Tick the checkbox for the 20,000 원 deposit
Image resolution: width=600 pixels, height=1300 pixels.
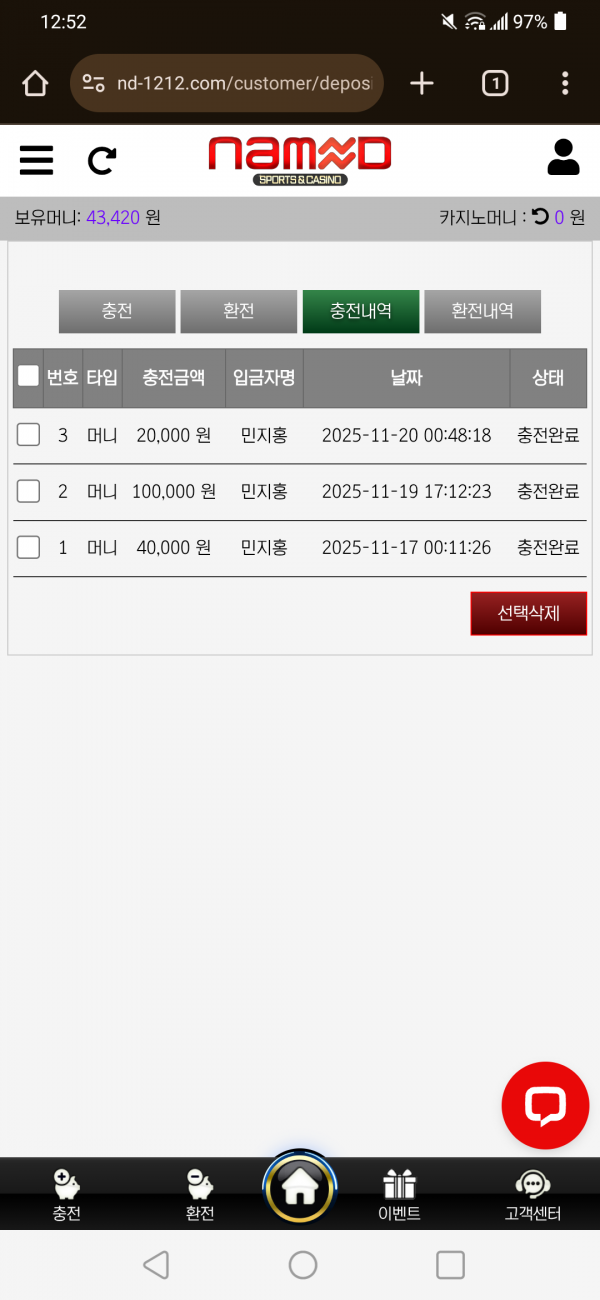pyautogui.click(x=28, y=435)
